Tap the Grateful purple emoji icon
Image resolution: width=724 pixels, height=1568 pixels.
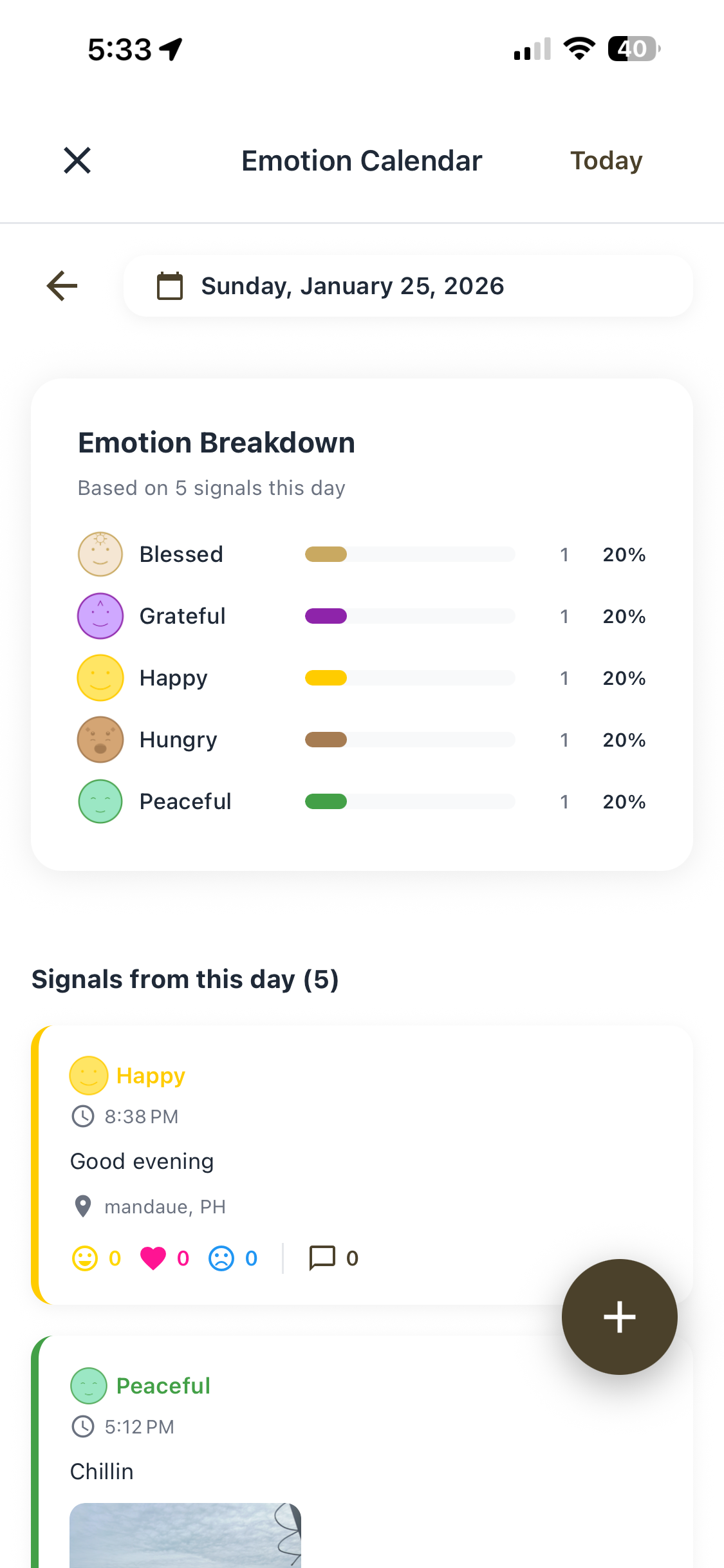pos(100,615)
